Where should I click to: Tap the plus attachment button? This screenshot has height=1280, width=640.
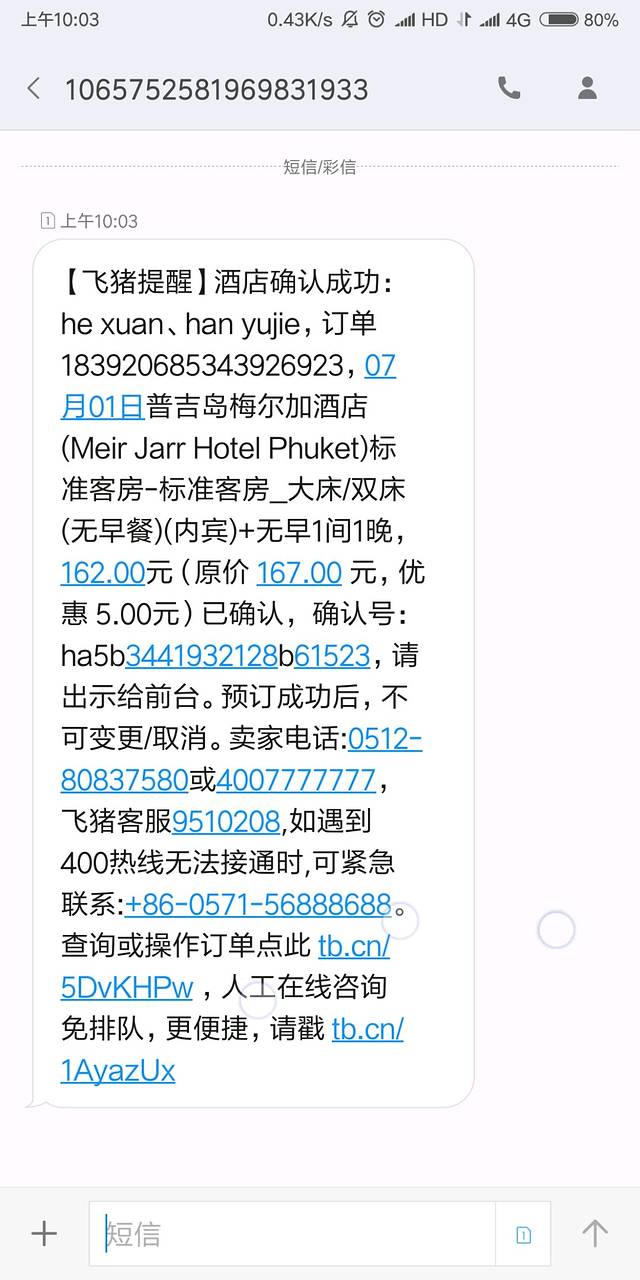pyautogui.click(x=44, y=1233)
